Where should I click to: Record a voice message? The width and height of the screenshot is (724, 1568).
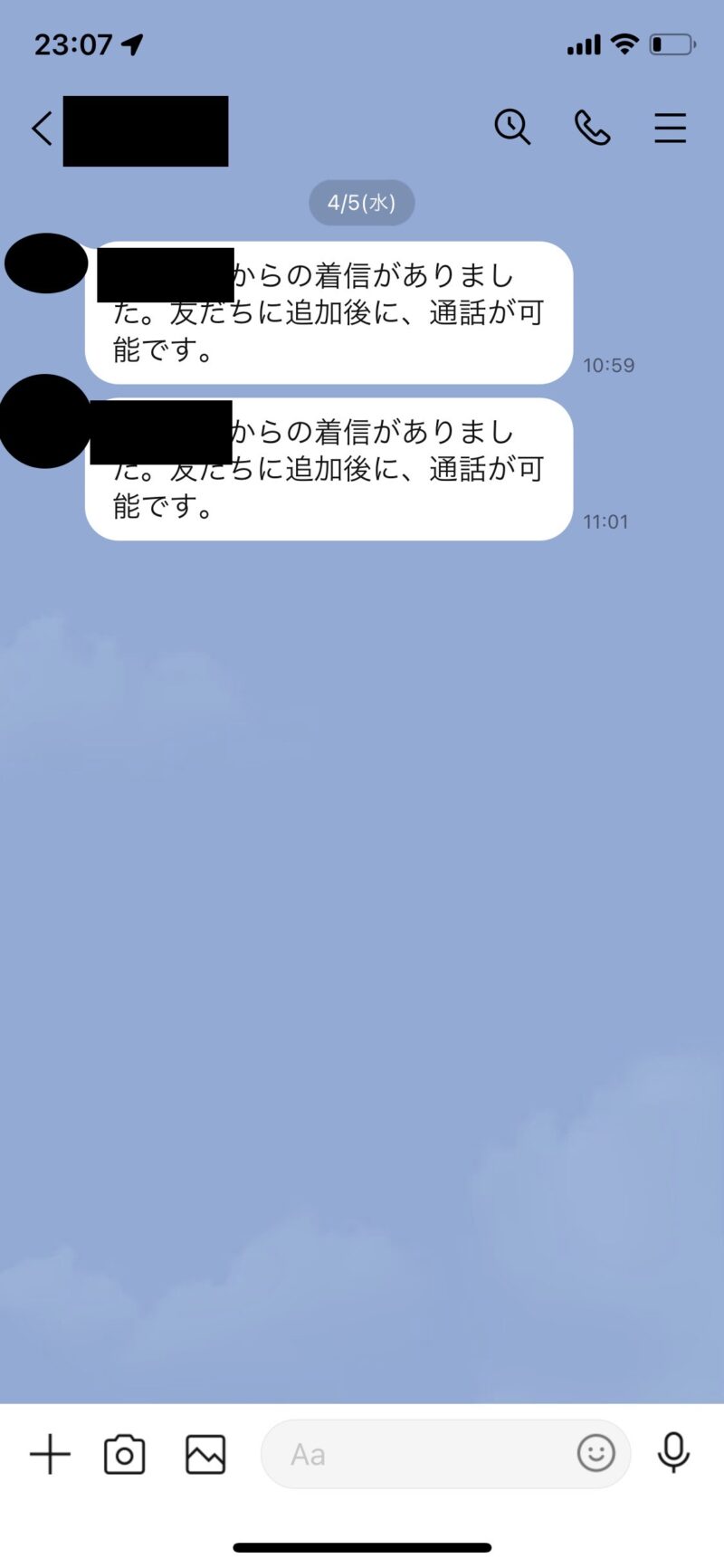click(x=673, y=1454)
